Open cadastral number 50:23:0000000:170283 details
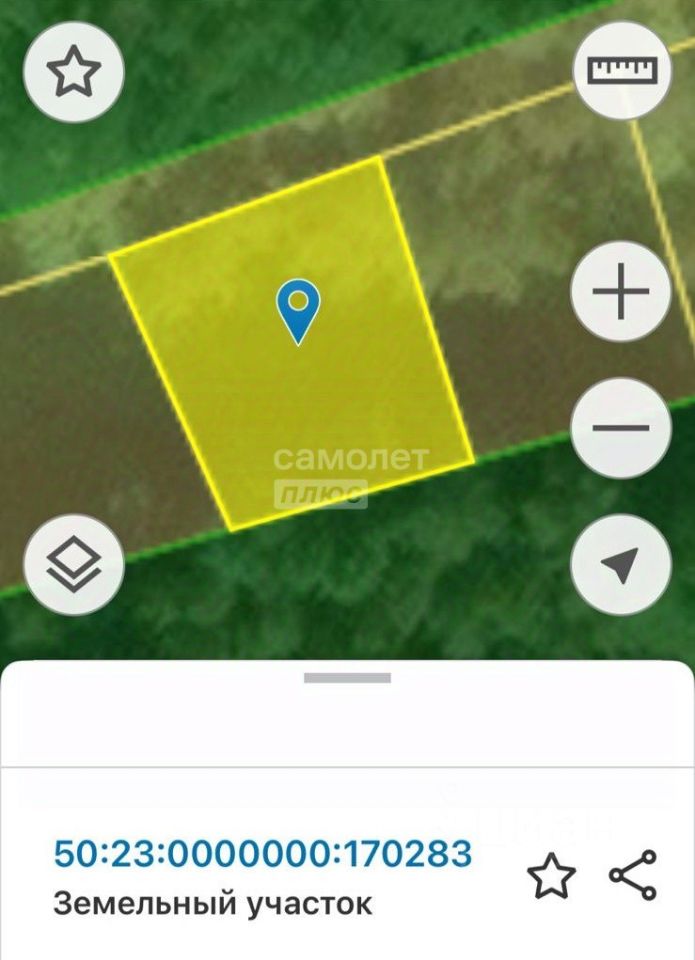The image size is (695, 960). point(262,854)
